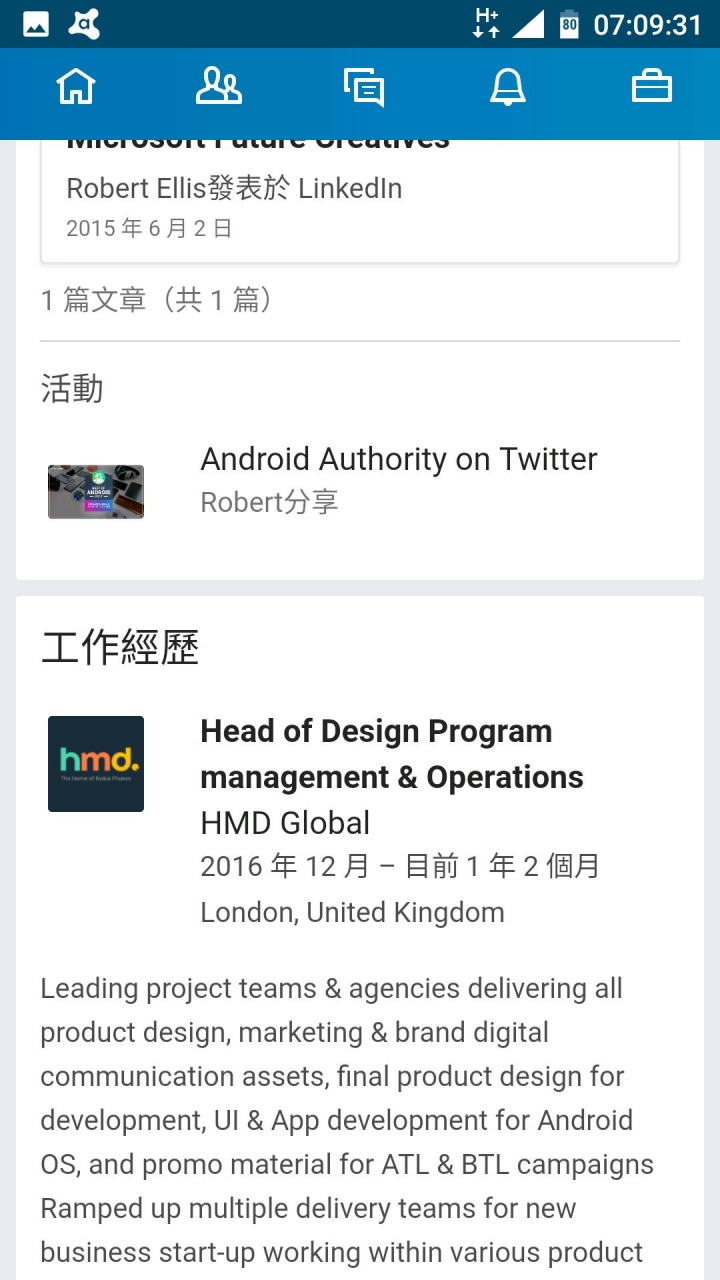The width and height of the screenshot is (720, 1280).
Task: Open the messaging tab
Action: point(363,87)
